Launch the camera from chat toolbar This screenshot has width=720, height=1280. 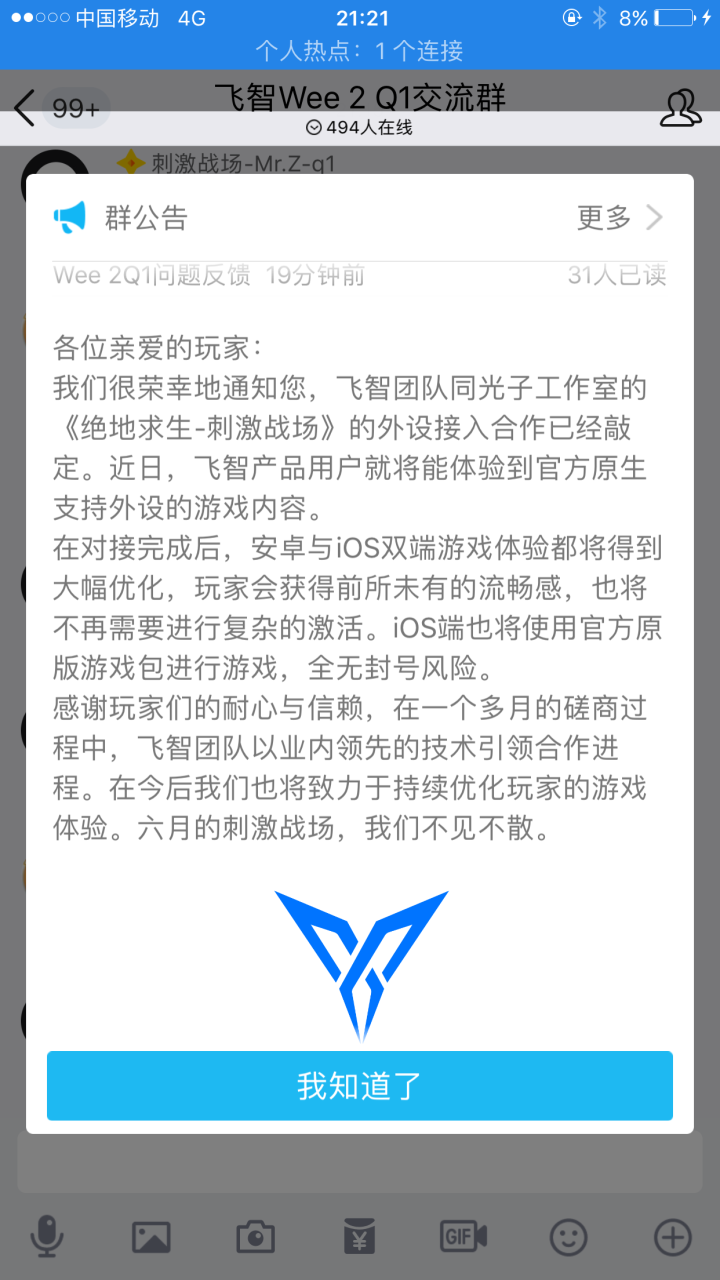coord(255,1238)
